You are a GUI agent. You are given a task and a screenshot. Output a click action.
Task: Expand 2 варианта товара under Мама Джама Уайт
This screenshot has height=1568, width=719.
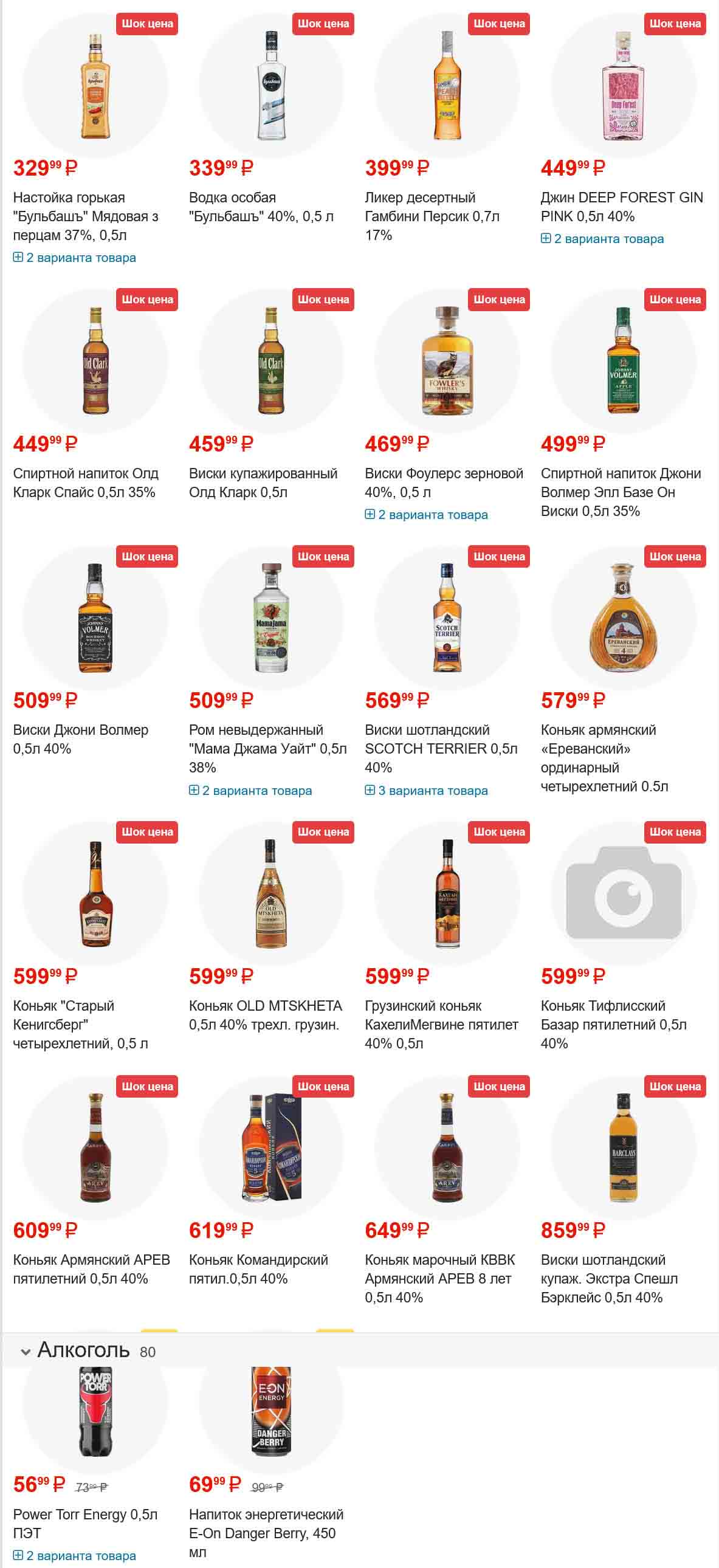coord(250,790)
